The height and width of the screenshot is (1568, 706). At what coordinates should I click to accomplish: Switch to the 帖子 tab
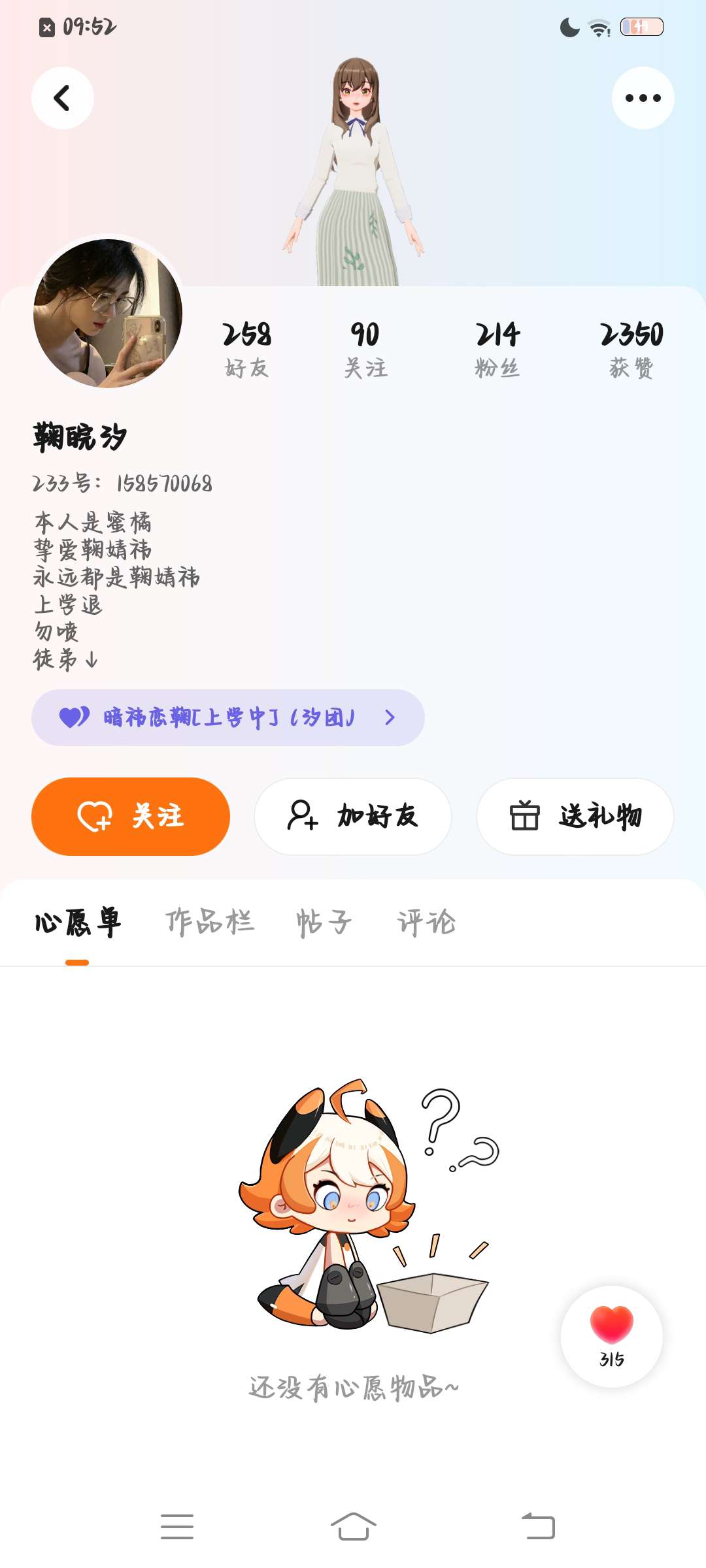tap(324, 923)
